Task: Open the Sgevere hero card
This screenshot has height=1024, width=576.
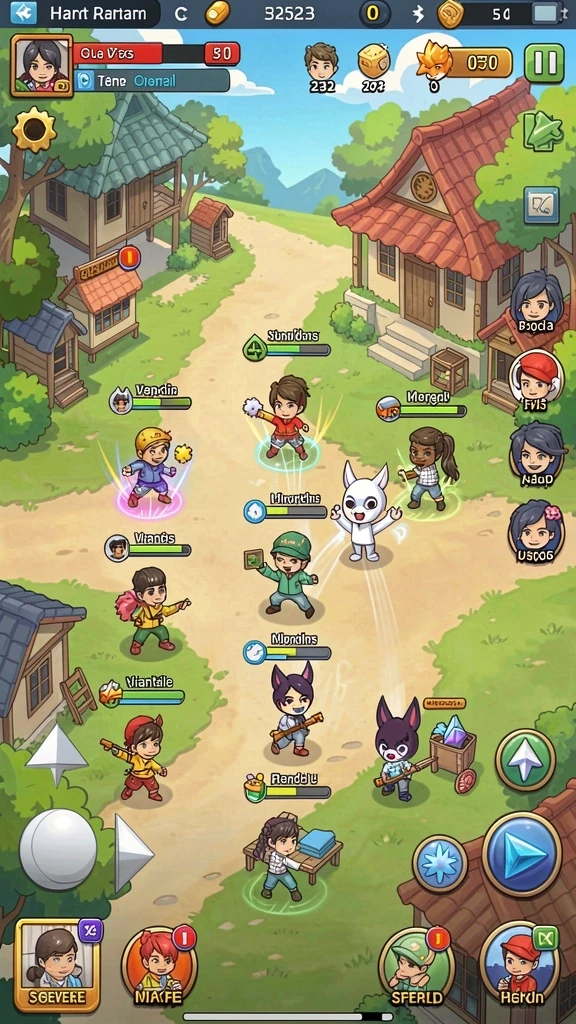Action: (x=57, y=965)
